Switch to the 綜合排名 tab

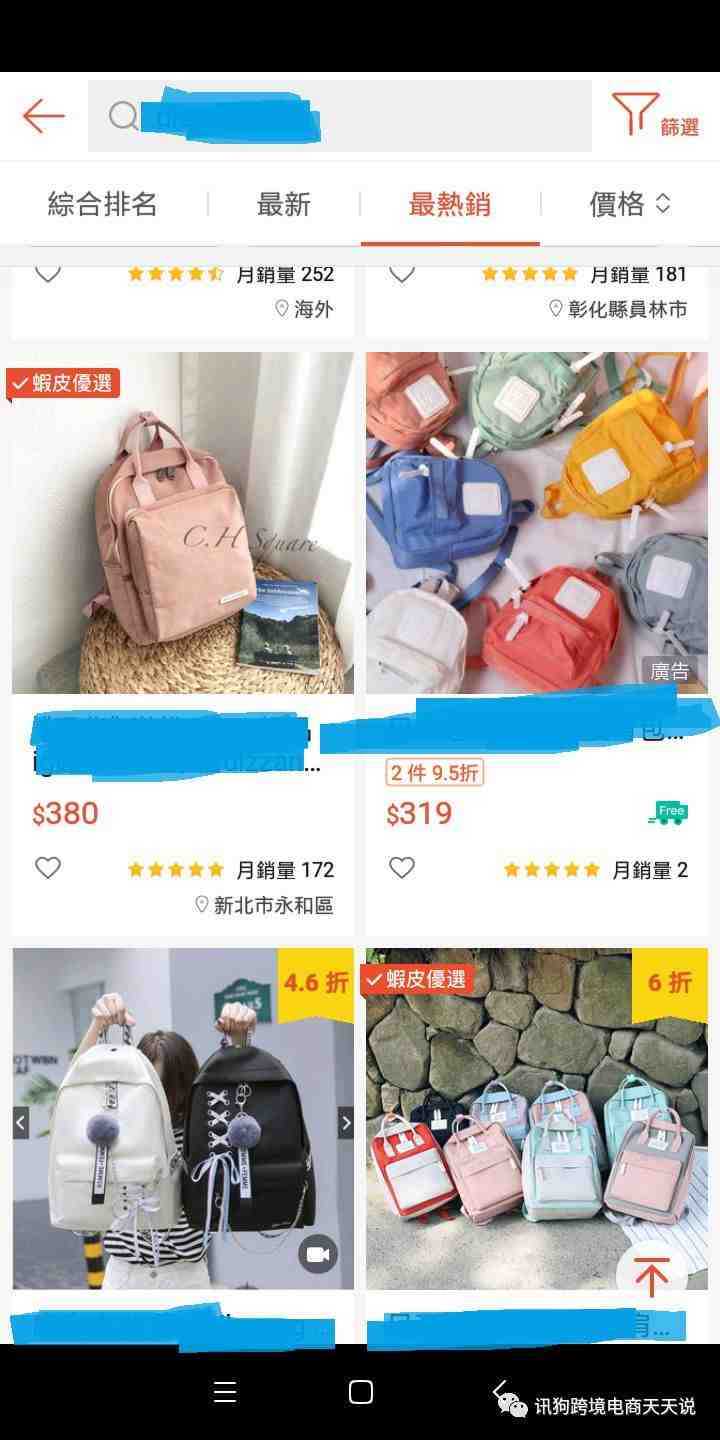pos(103,204)
